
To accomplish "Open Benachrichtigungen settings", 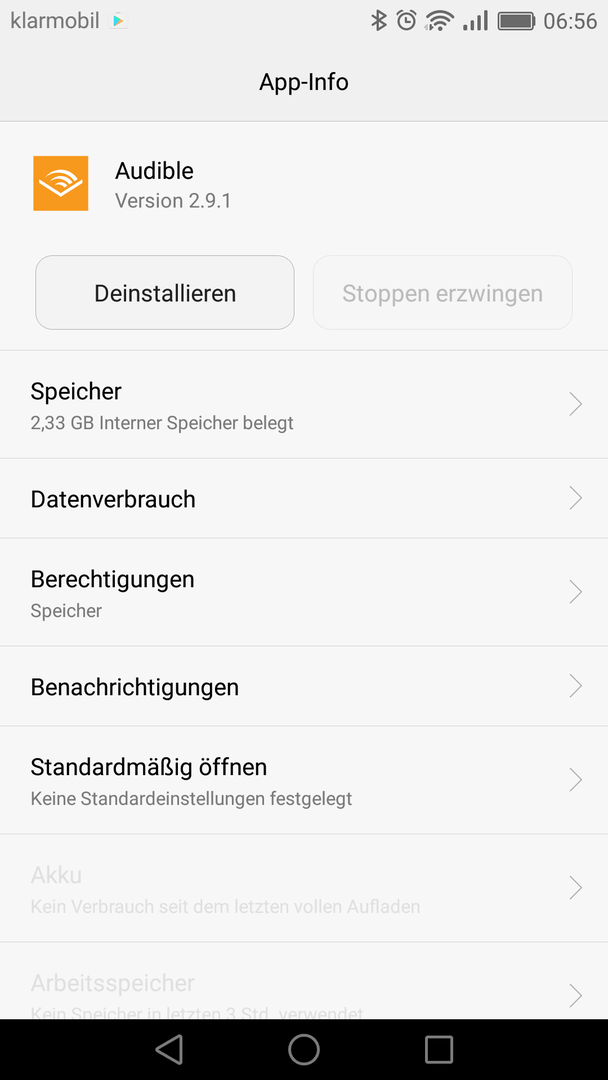I will 304,686.
